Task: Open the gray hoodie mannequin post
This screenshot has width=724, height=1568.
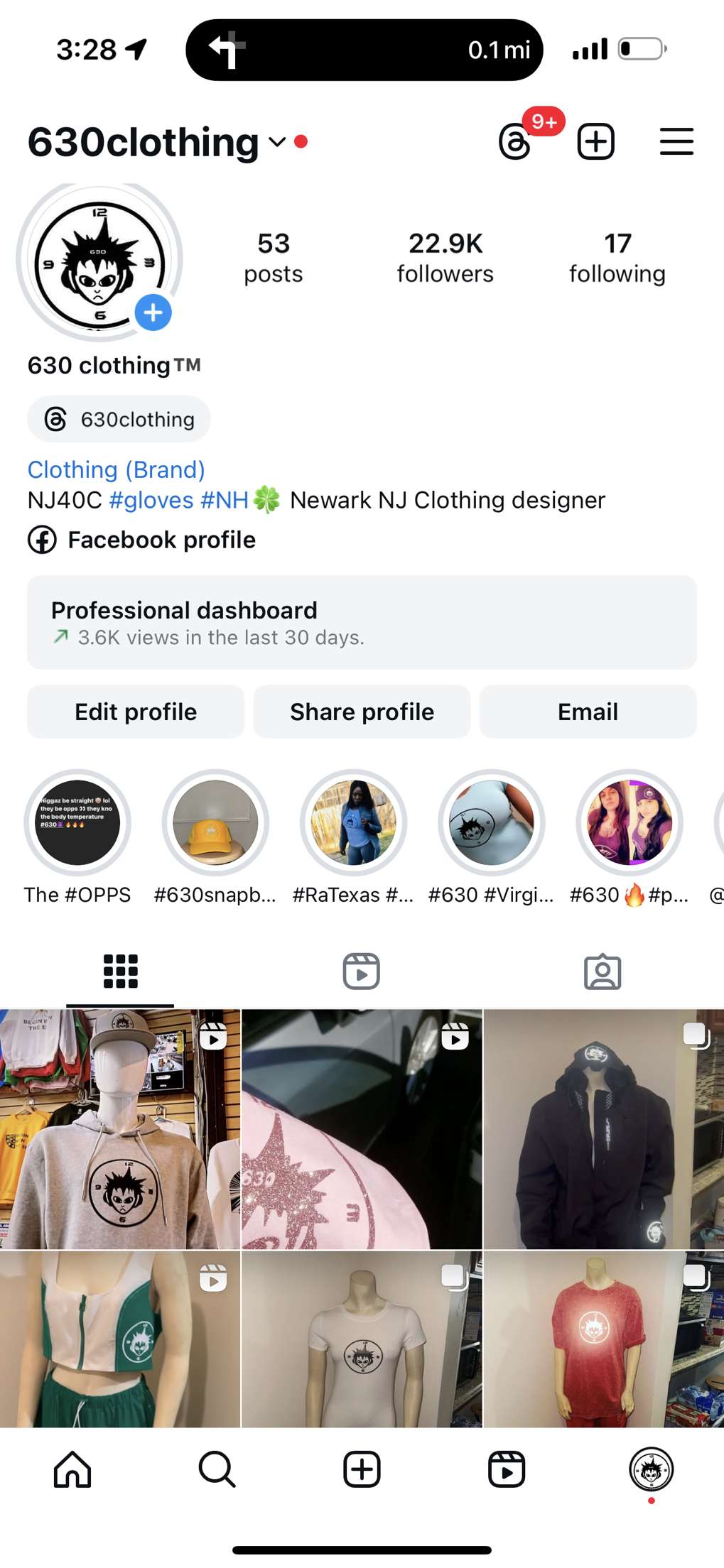Action: pyautogui.click(x=119, y=1129)
